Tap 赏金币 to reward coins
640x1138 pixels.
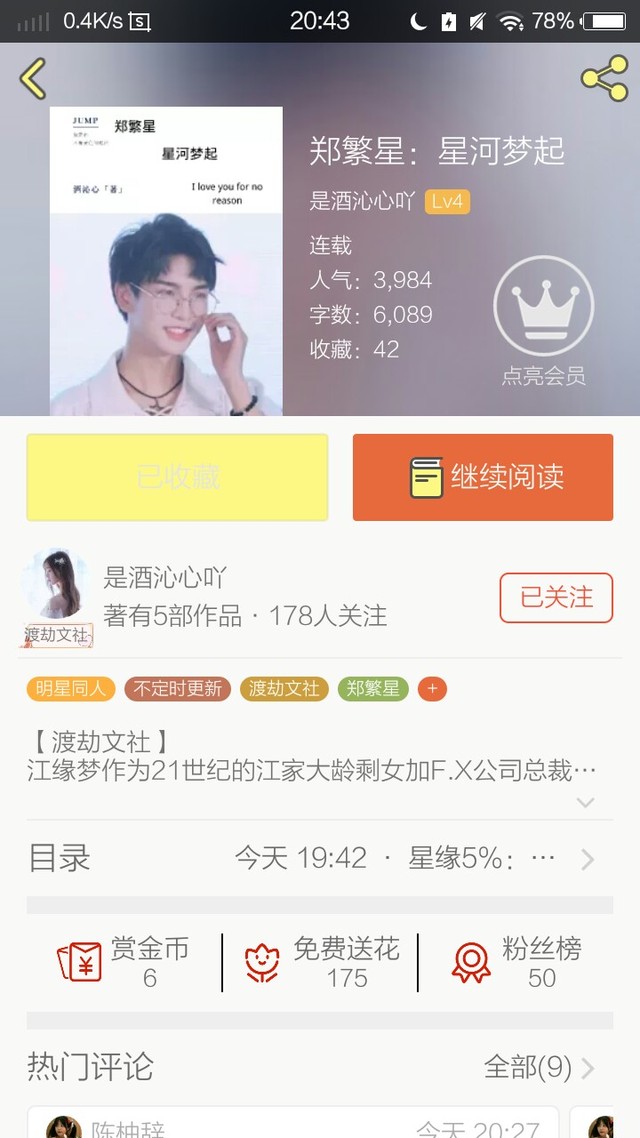[124, 962]
